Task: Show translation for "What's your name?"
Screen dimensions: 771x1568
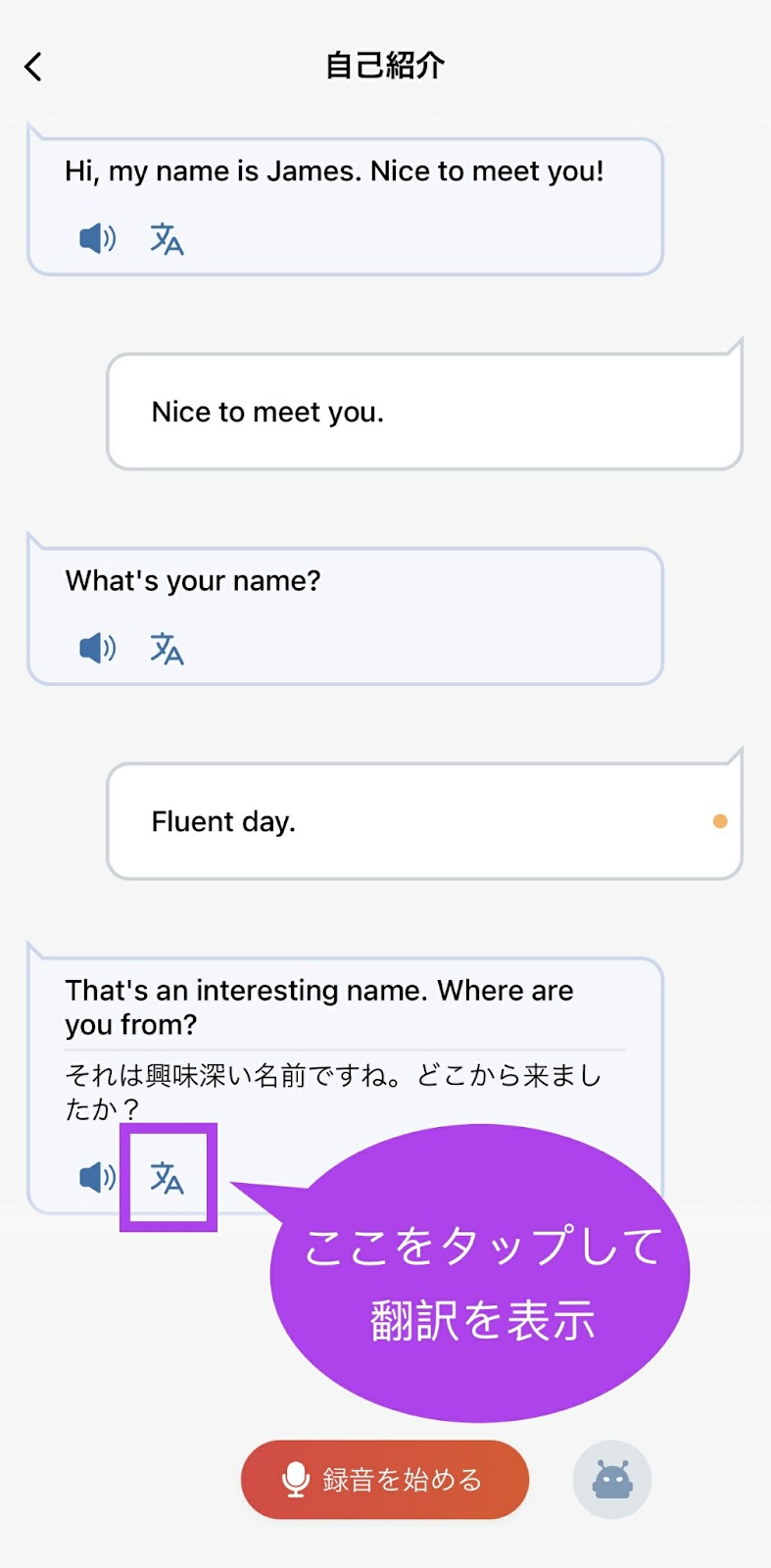Action: (x=167, y=648)
